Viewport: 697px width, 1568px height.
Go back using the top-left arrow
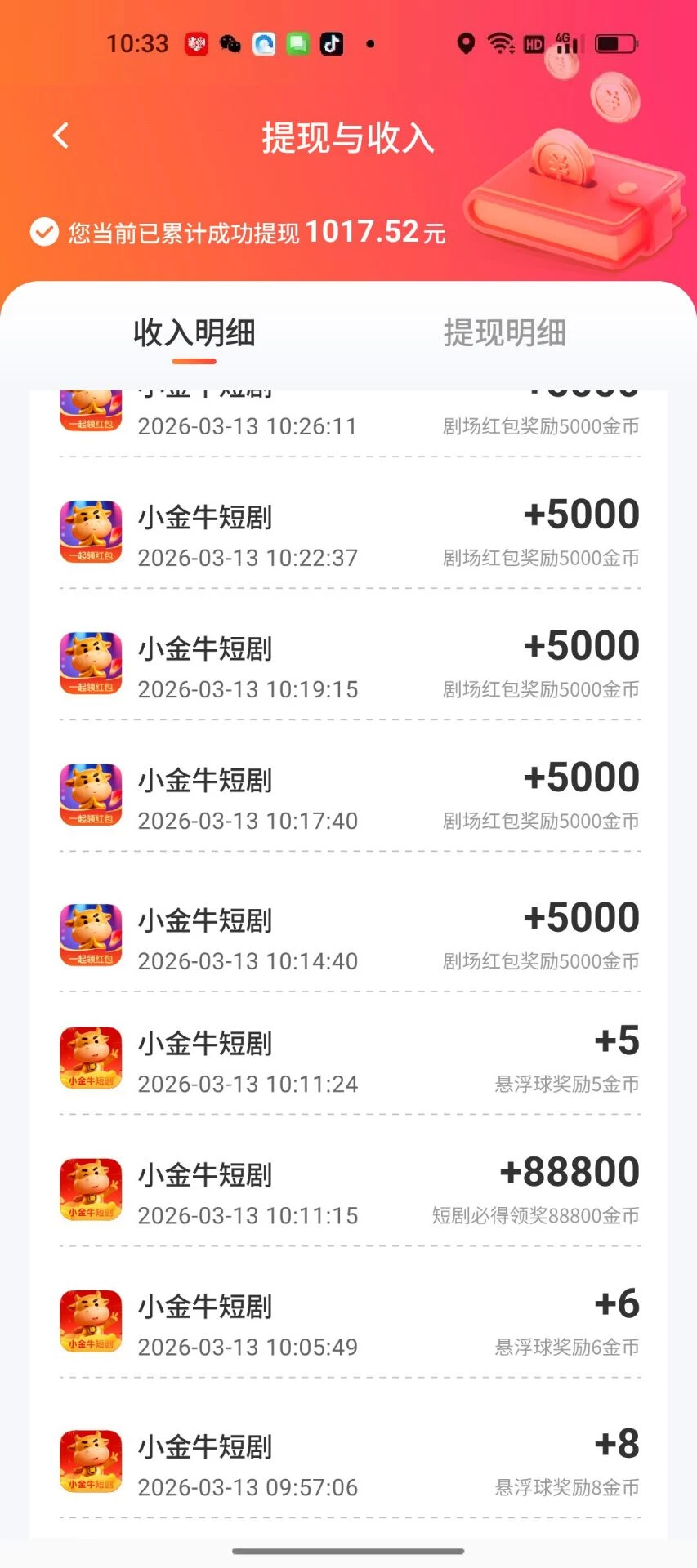pyautogui.click(x=60, y=136)
